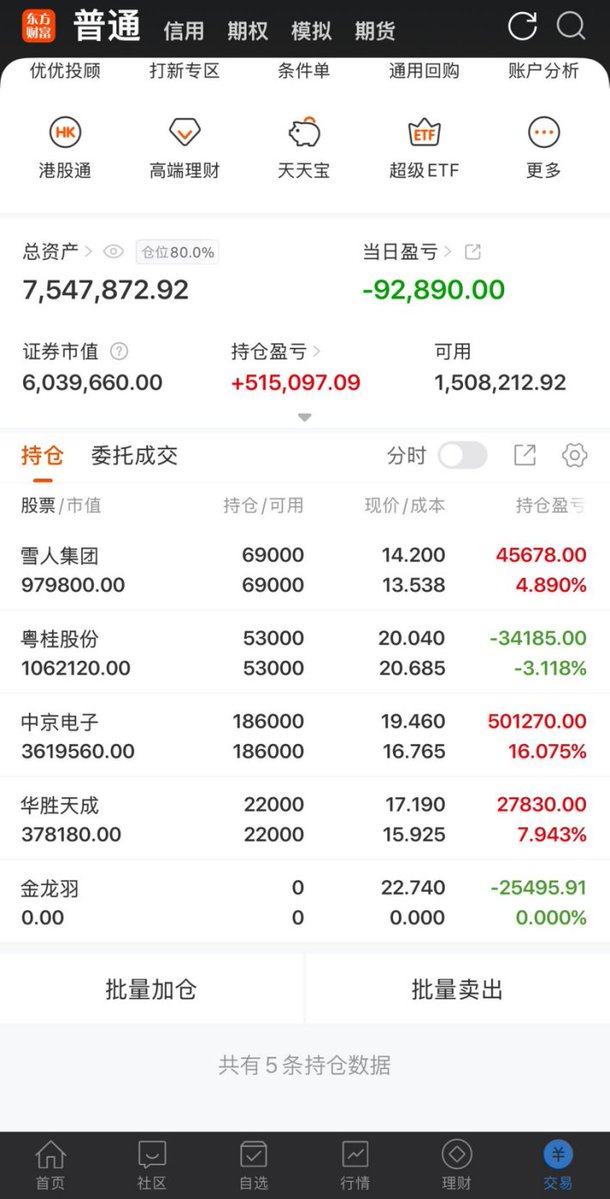Screen dimensions: 610x1199
Task: Tap 更多 to see more services
Action: [x=543, y=148]
